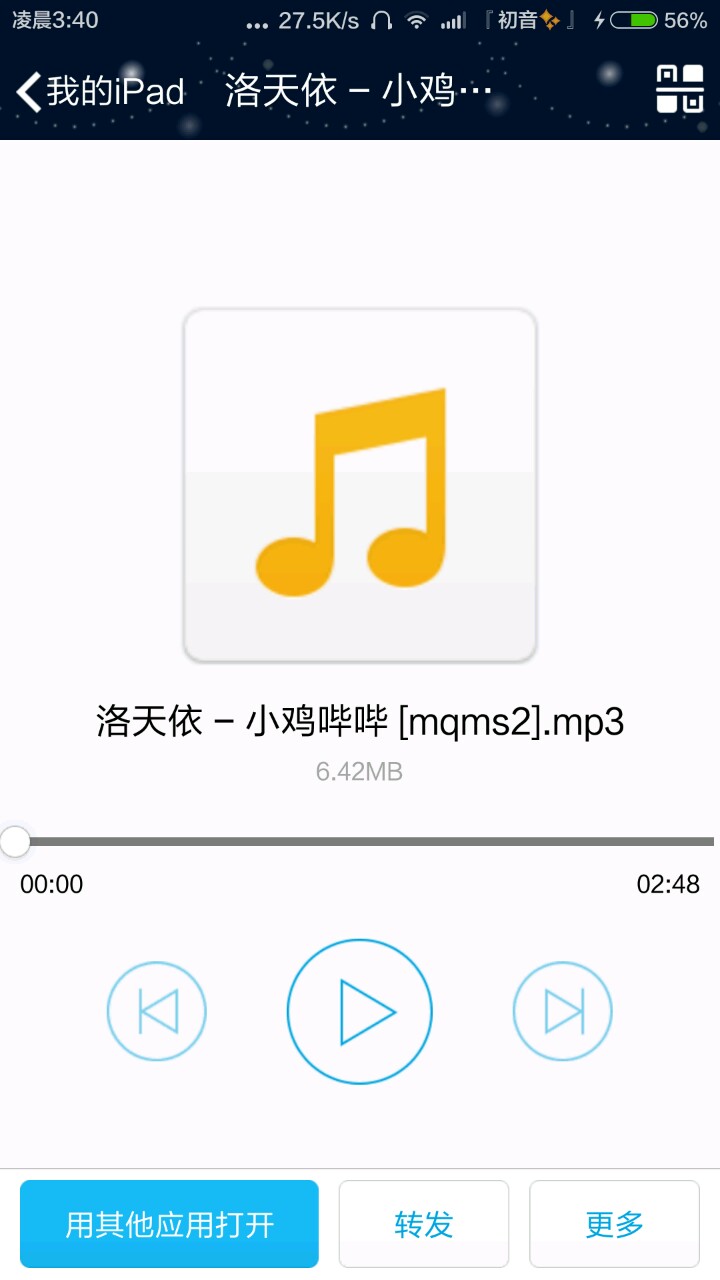Skip to the previous track
Screen dimensions: 720x1280
157,1012
